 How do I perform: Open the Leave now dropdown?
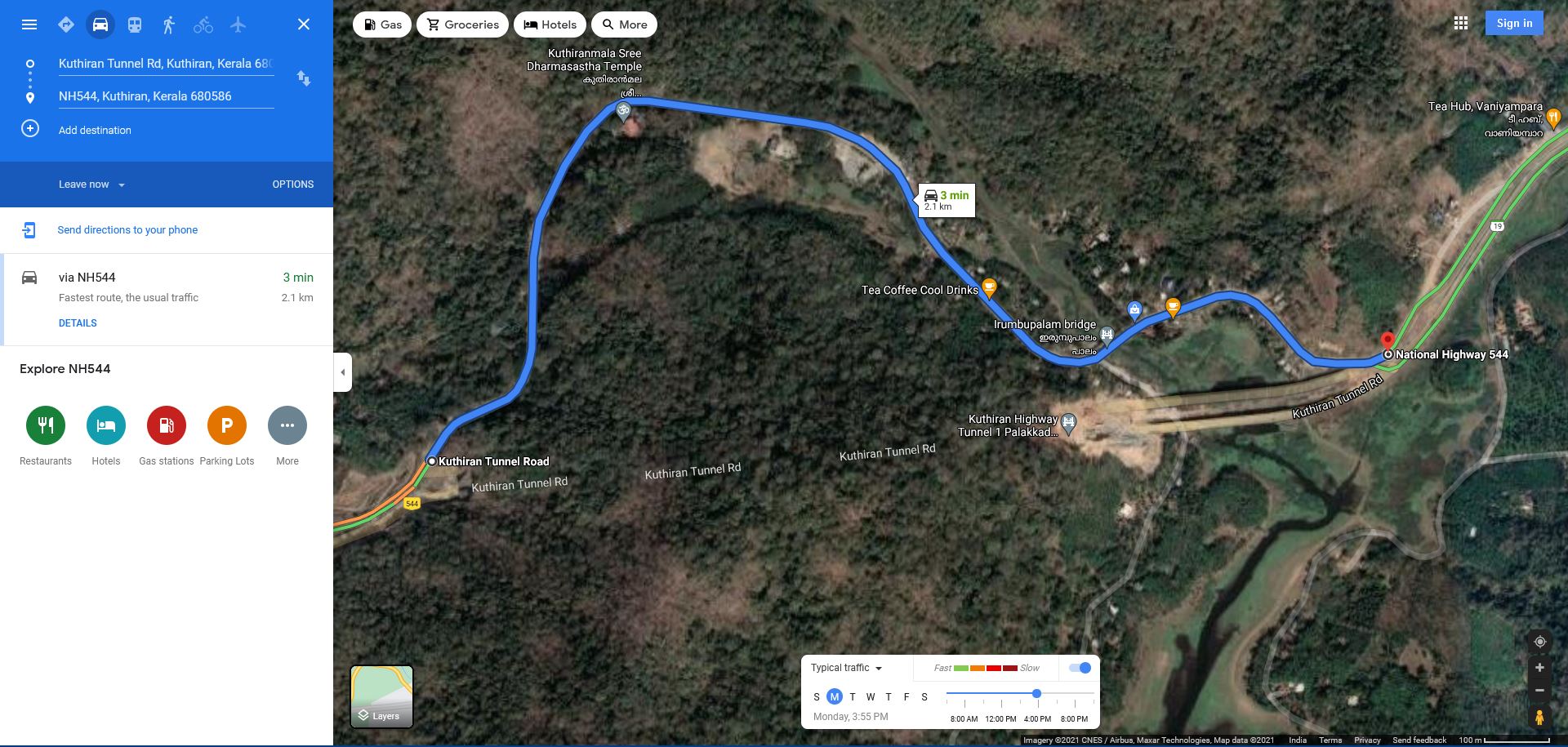click(x=91, y=185)
